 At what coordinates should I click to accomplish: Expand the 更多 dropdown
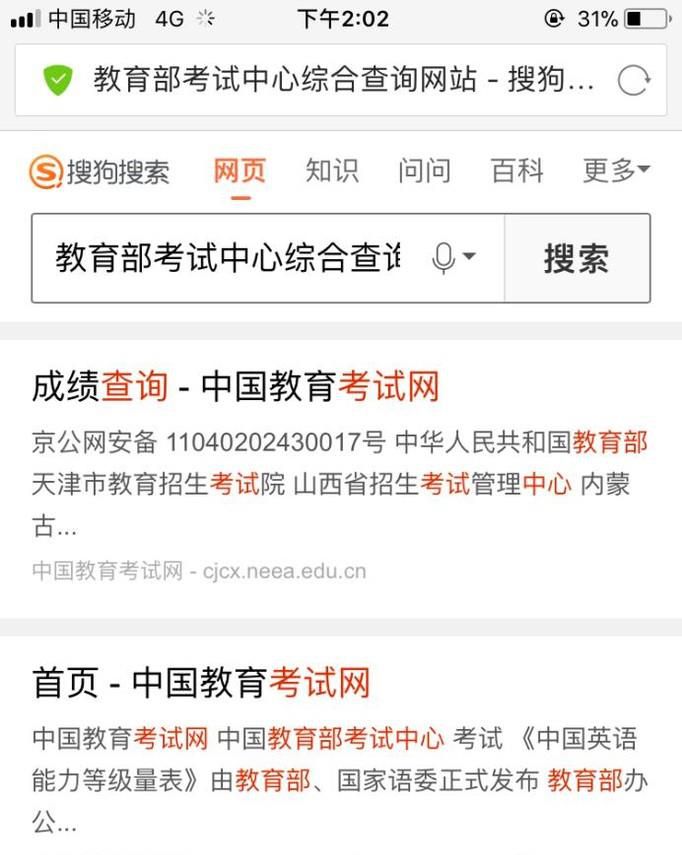(x=616, y=171)
